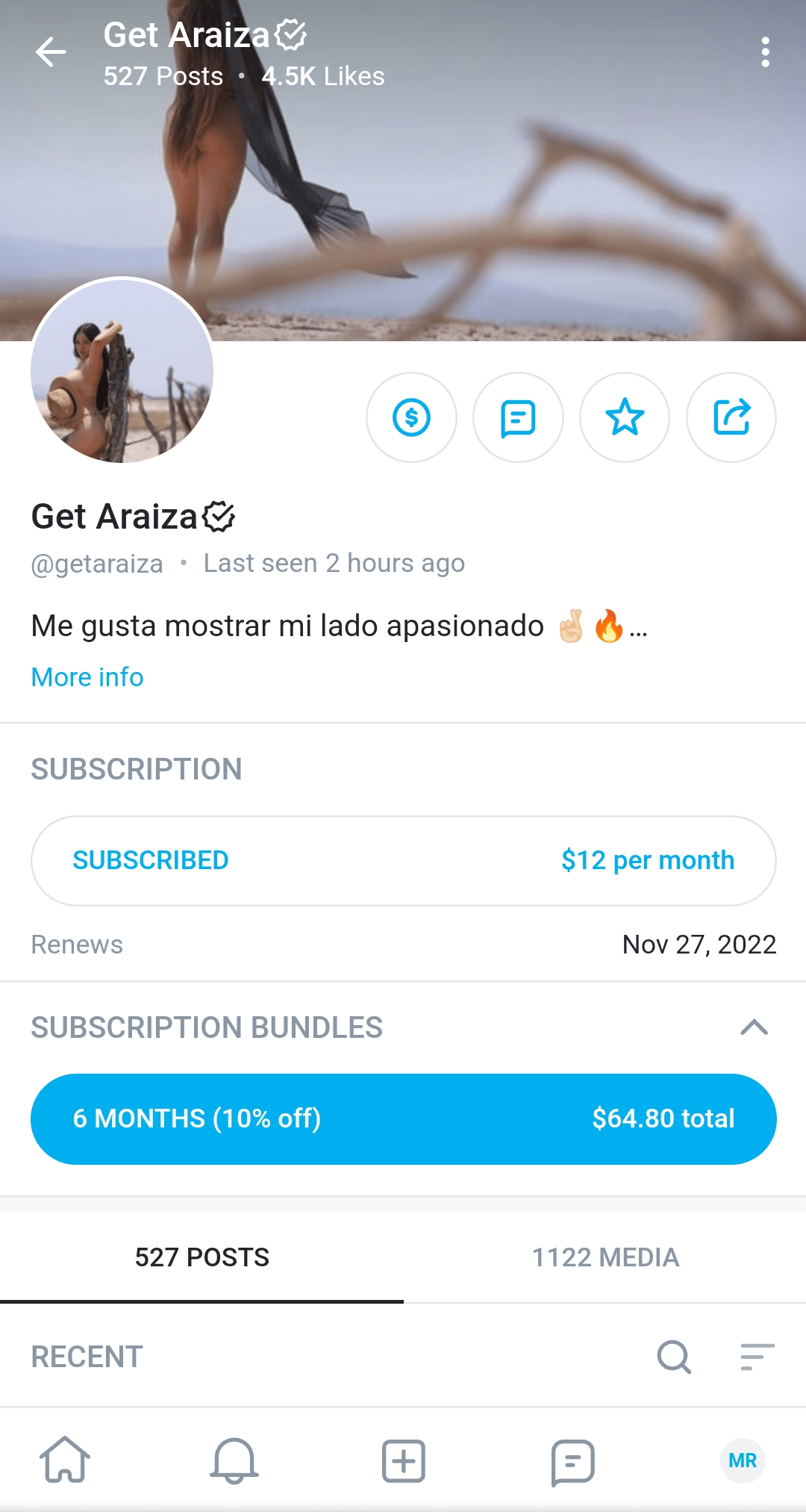The height and width of the screenshot is (1512, 806).
Task: Open the post sorting options
Action: click(x=756, y=1357)
